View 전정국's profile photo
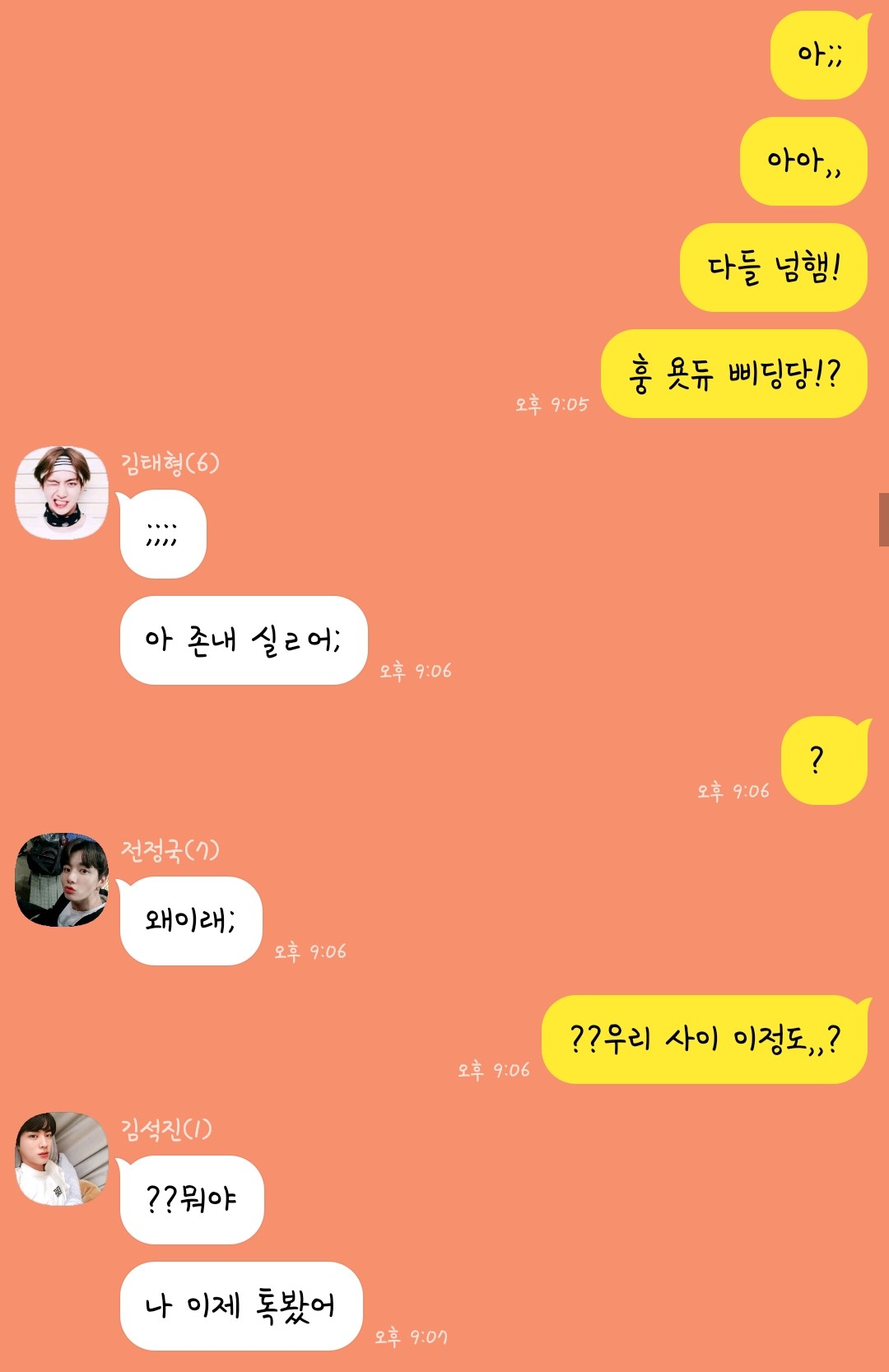 [62, 880]
